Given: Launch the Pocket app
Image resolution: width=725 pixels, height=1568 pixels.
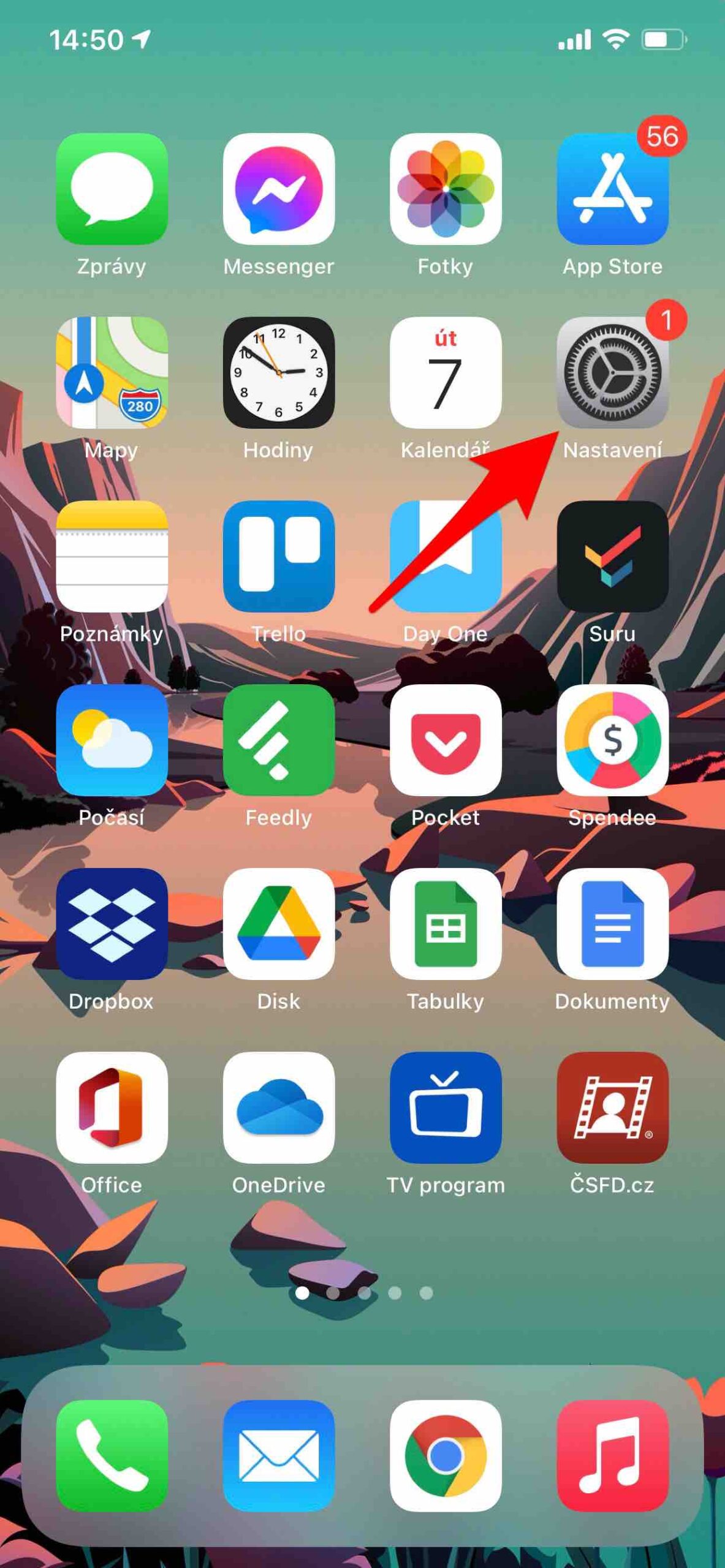Looking at the screenshot, I should [446, 740].
